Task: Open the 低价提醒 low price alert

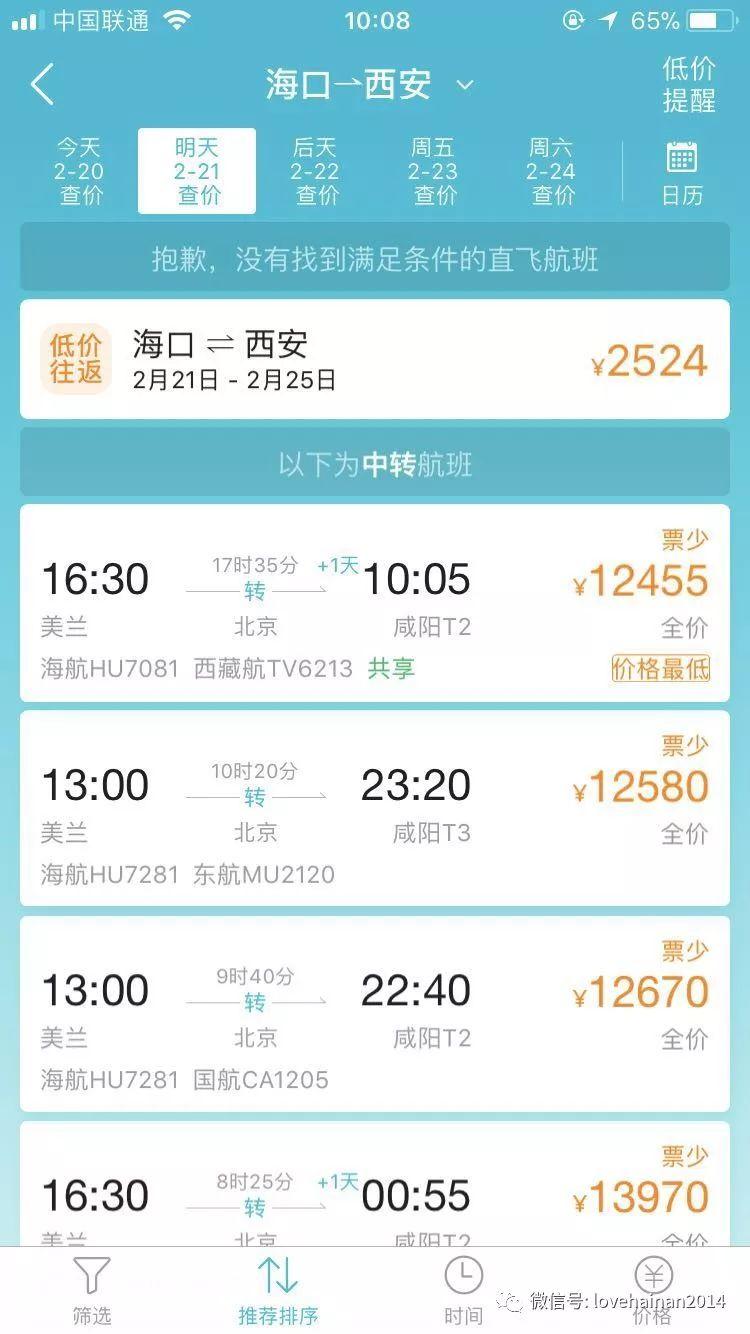Action: 689,84
